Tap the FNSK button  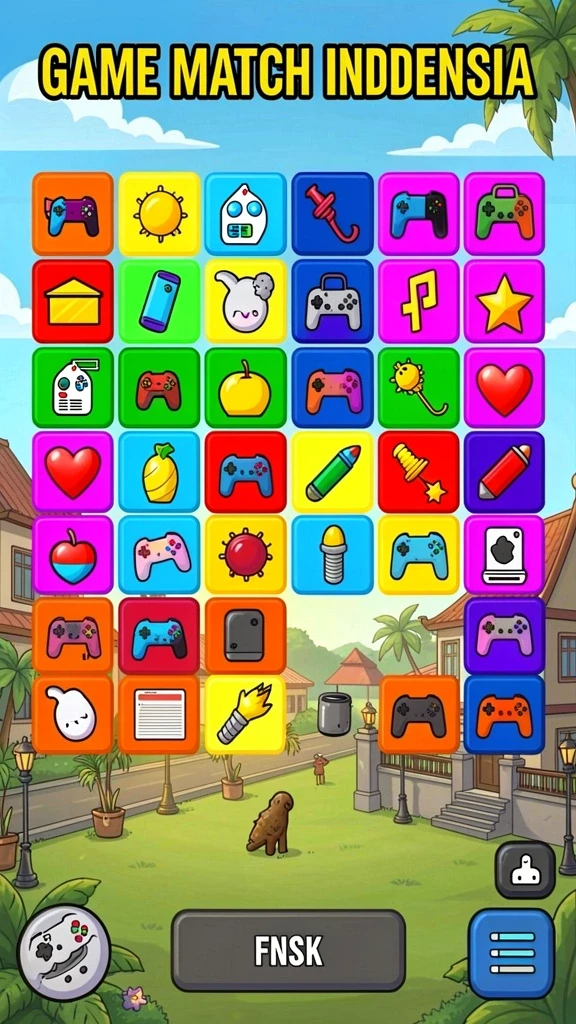pos(288,950)
